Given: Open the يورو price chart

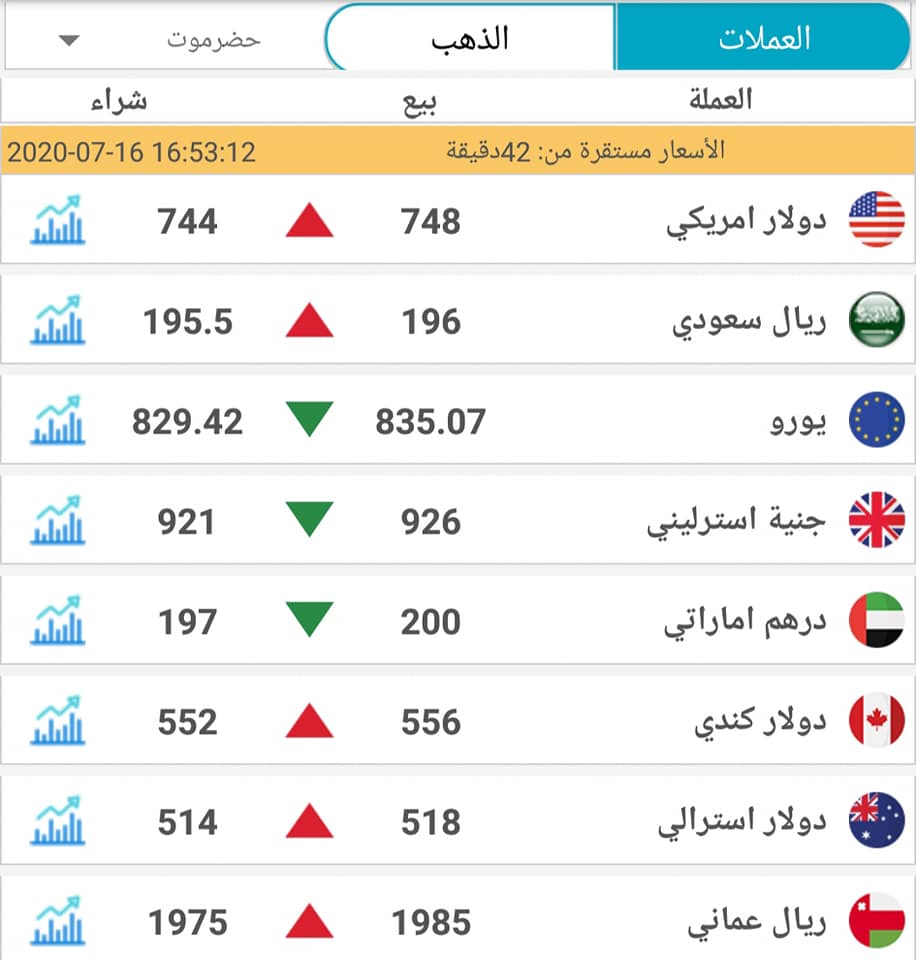Looking at the screenshot, I should [58, 421].
